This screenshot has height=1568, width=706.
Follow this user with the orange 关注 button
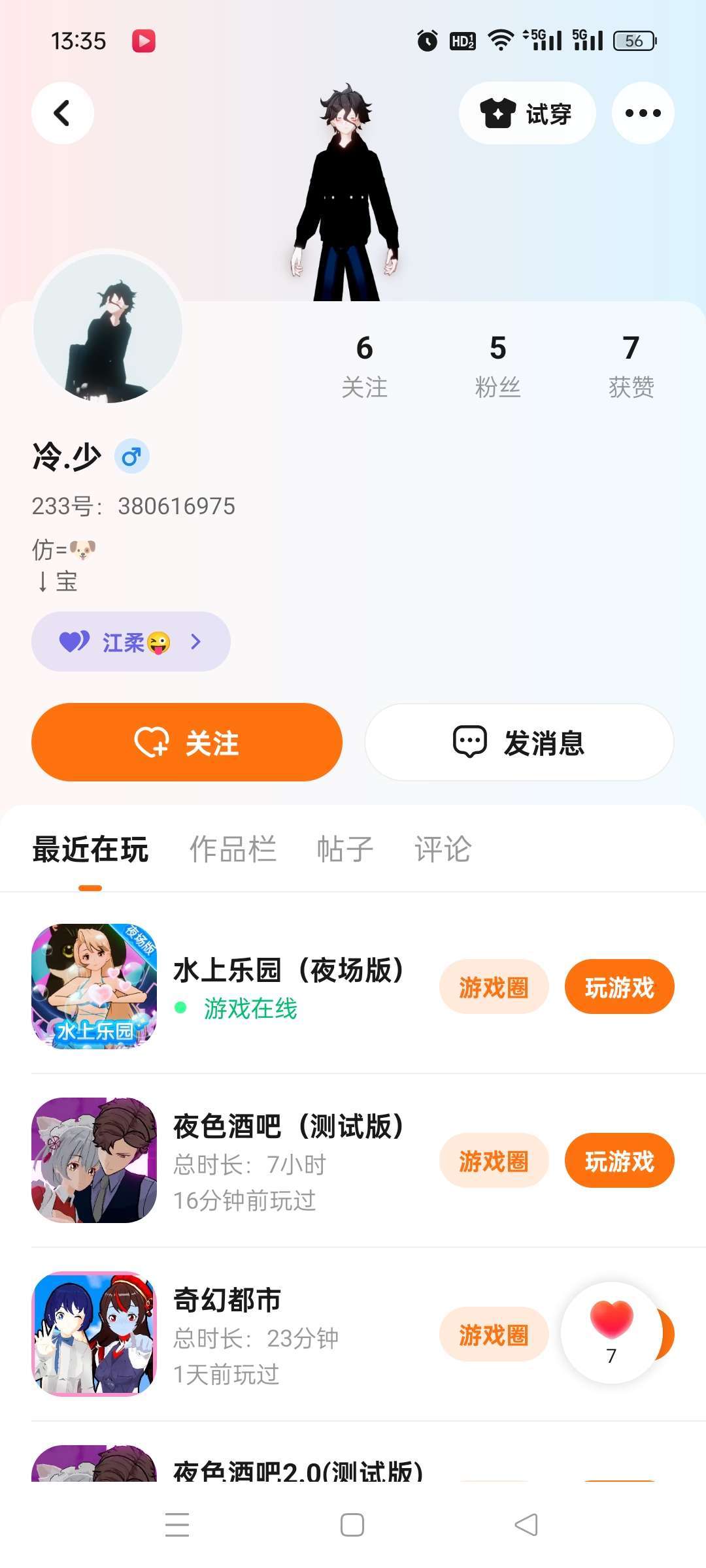(187, 742)
